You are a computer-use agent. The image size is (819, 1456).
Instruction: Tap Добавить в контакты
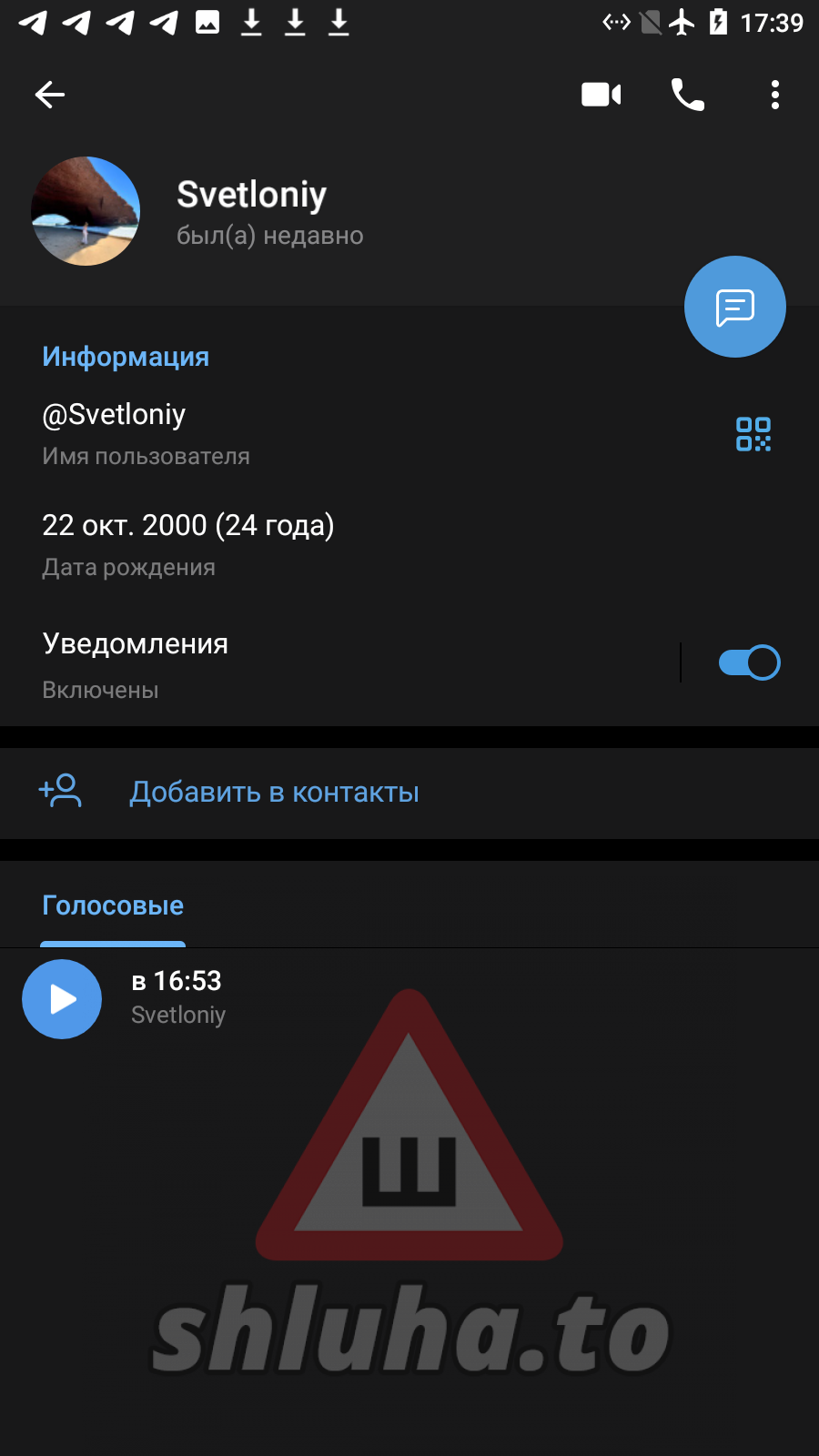coord(273,793)
